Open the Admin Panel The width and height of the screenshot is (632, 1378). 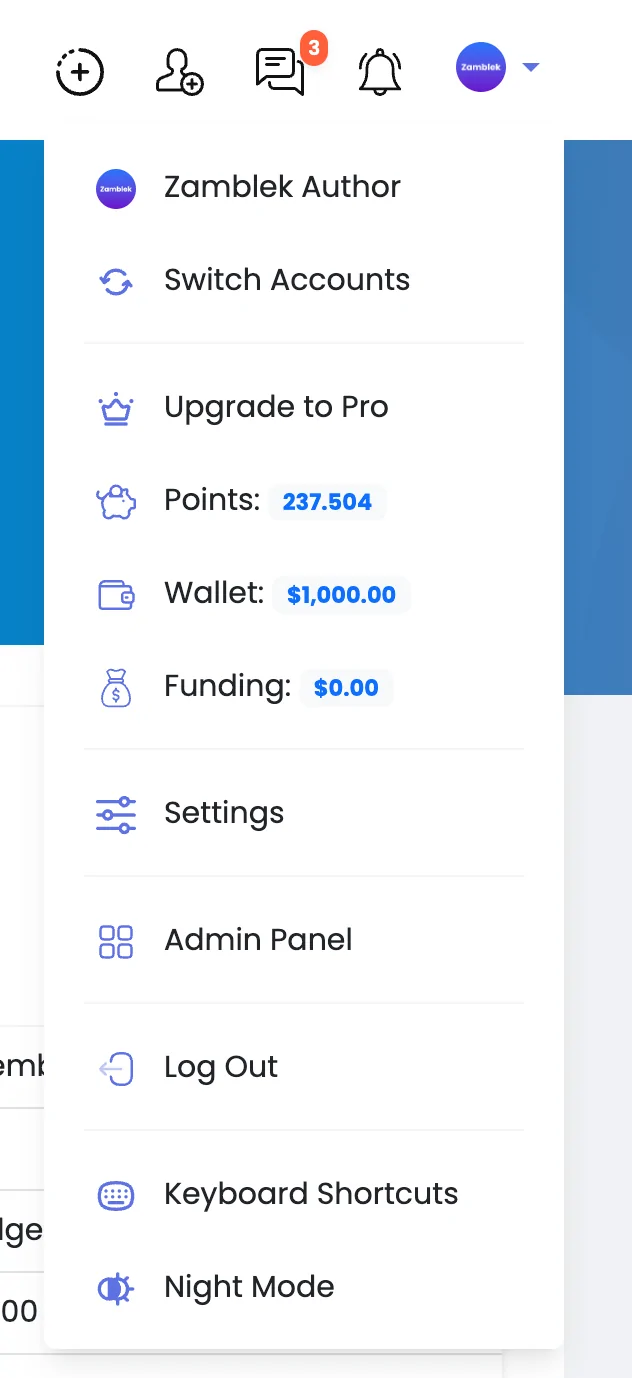click(x=304, y=940)
